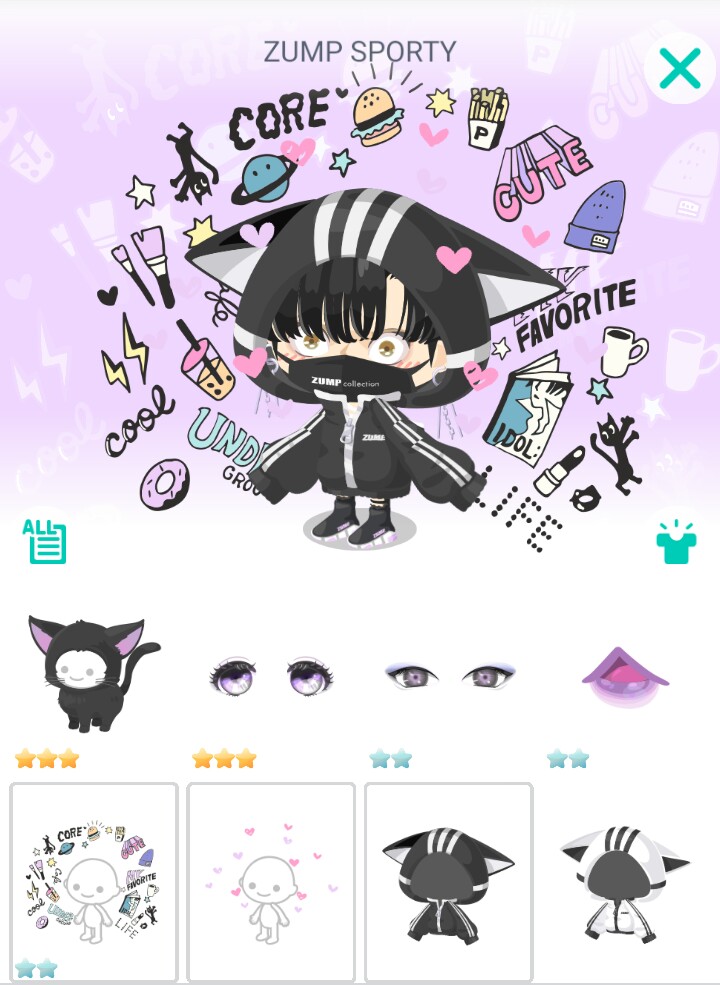This screenshot has width=720, height=985.
Task: Choose the pink hearts effect item
Action: tap(271, 882)
